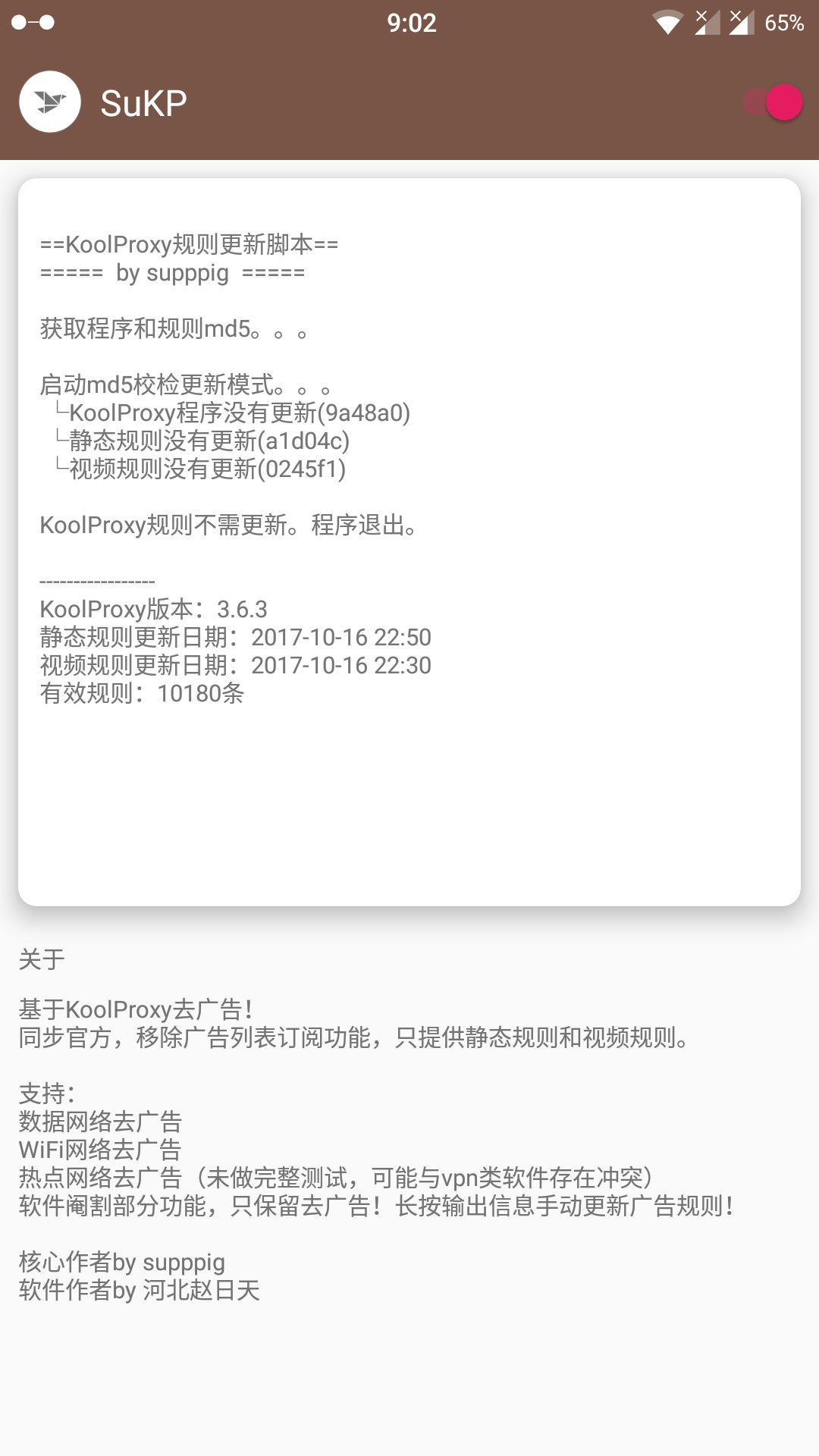Tap the KoolProxy rule update output card

[409, 541]
